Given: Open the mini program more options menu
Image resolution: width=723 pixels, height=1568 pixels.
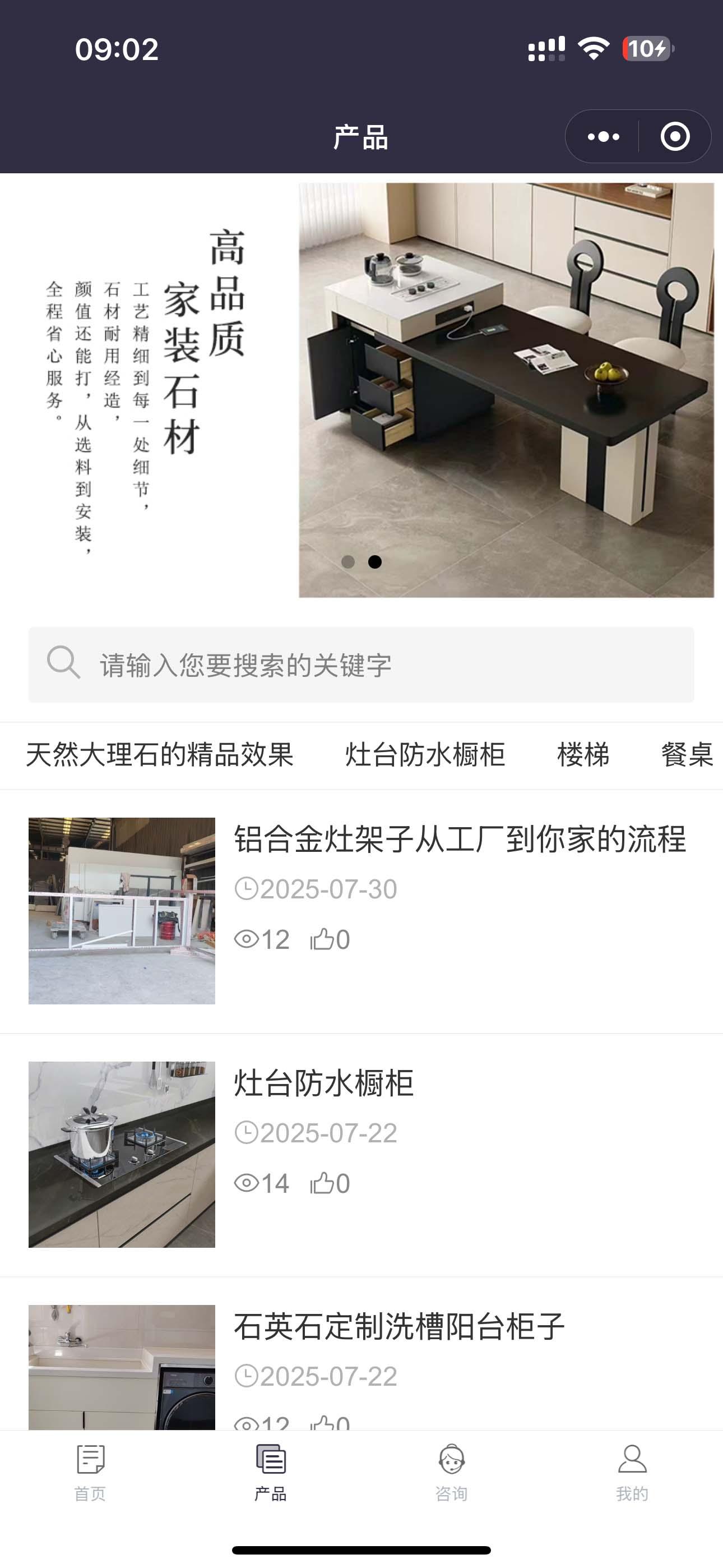Looking at the screenshot, I should click(x=603, y=136).
